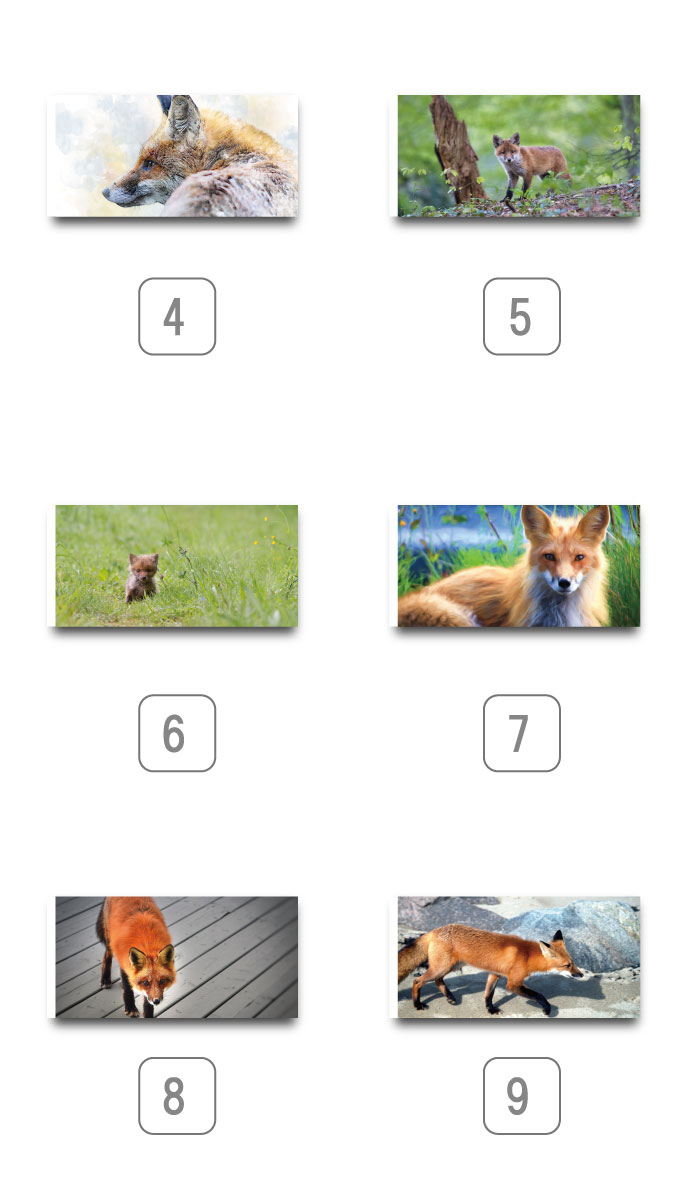Viewport: 700px width, 1200px height.
Task: Tap the number 7 button
Action: 522,733
